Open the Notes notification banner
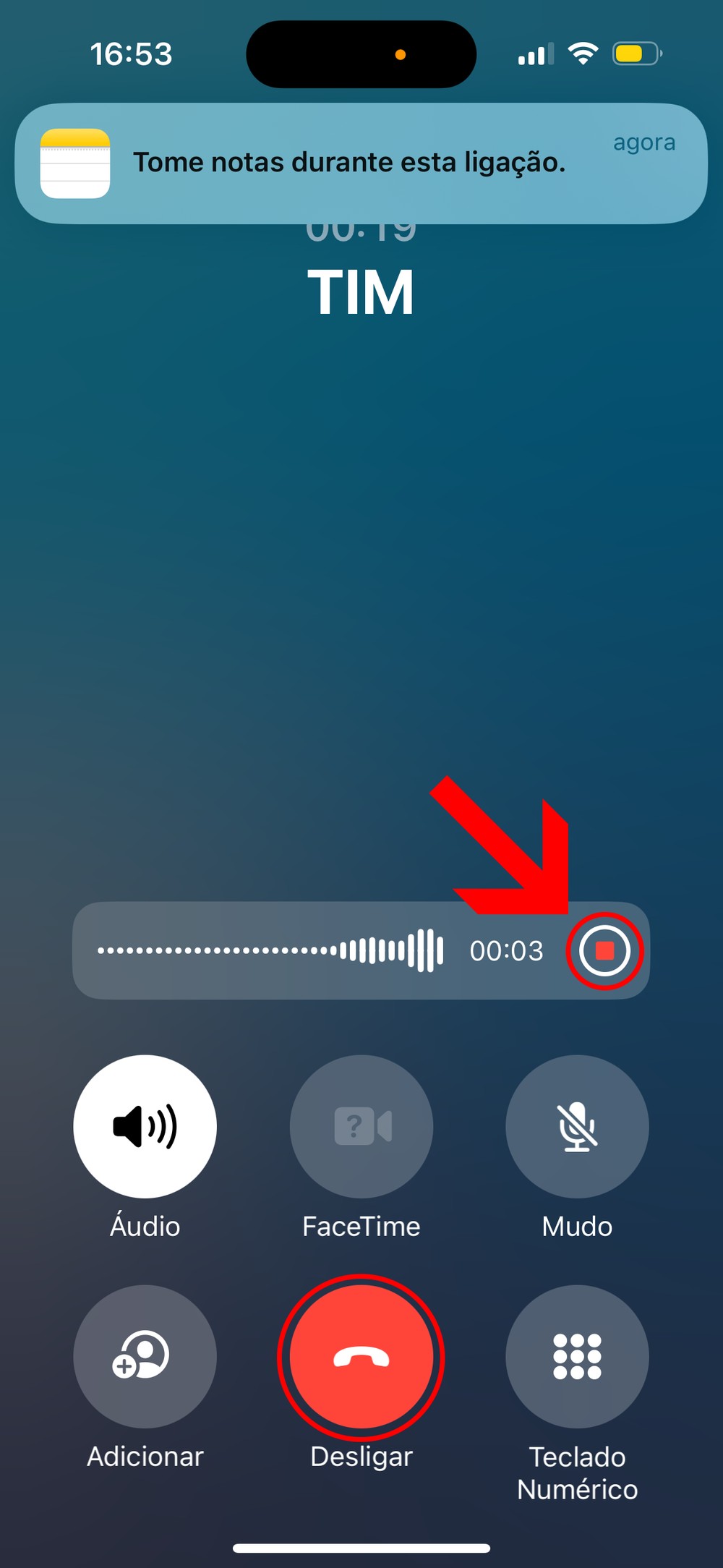This screenshot has height=1568, width=723. point(360,163)
